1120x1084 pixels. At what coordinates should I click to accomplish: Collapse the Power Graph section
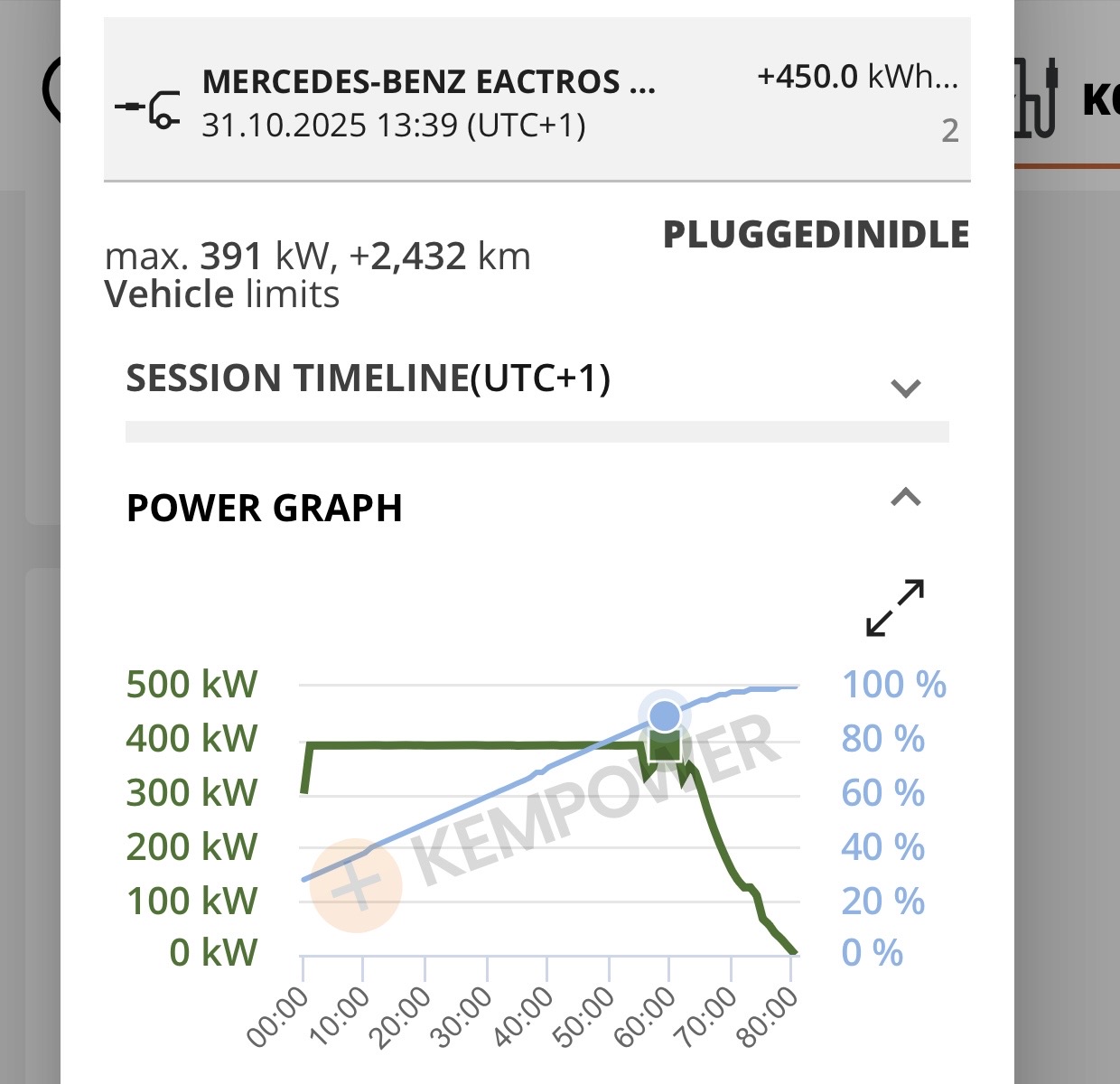905,498
